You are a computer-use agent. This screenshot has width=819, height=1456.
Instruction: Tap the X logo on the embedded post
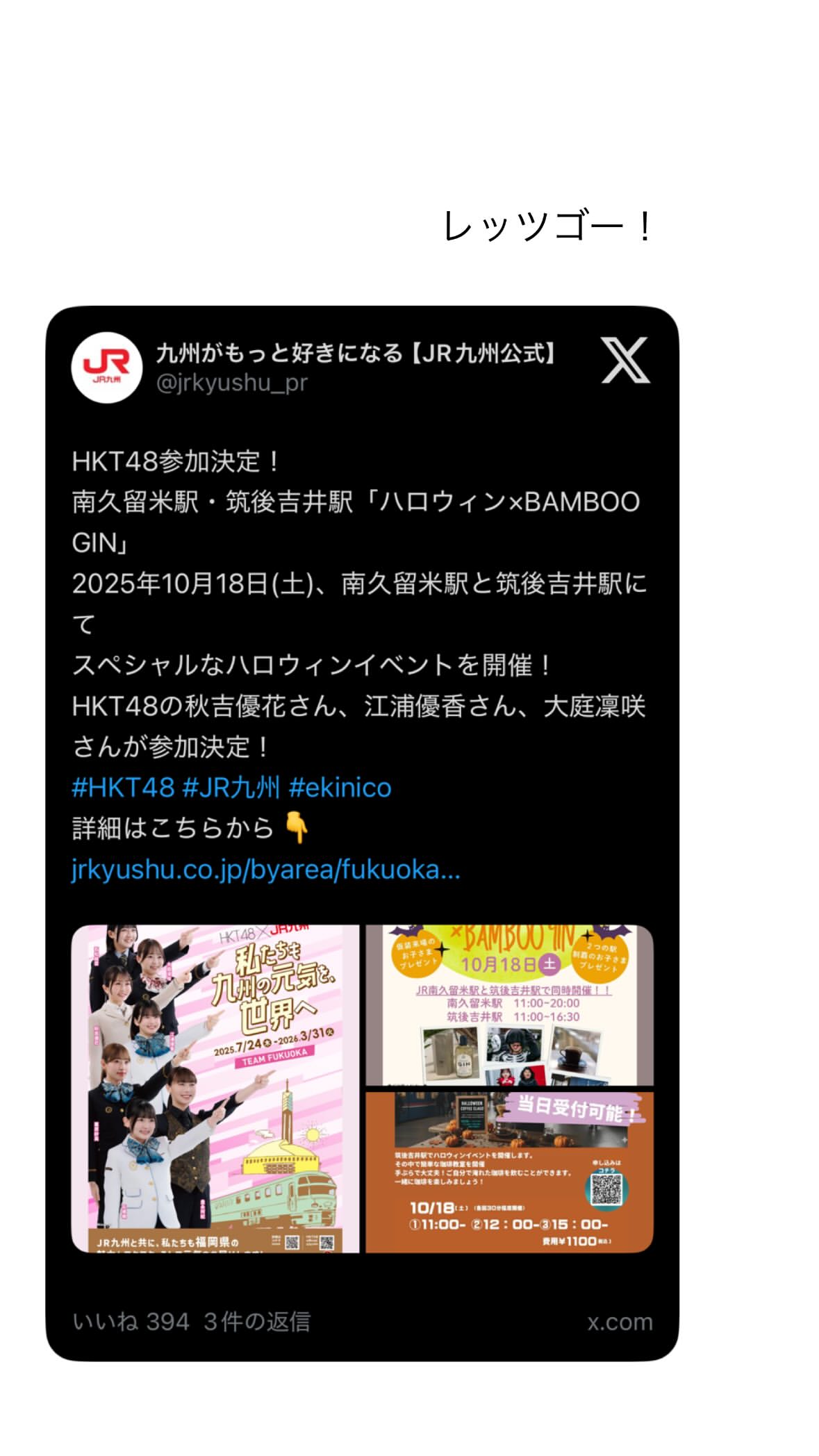pyautogui.click(x=625, y=360)
